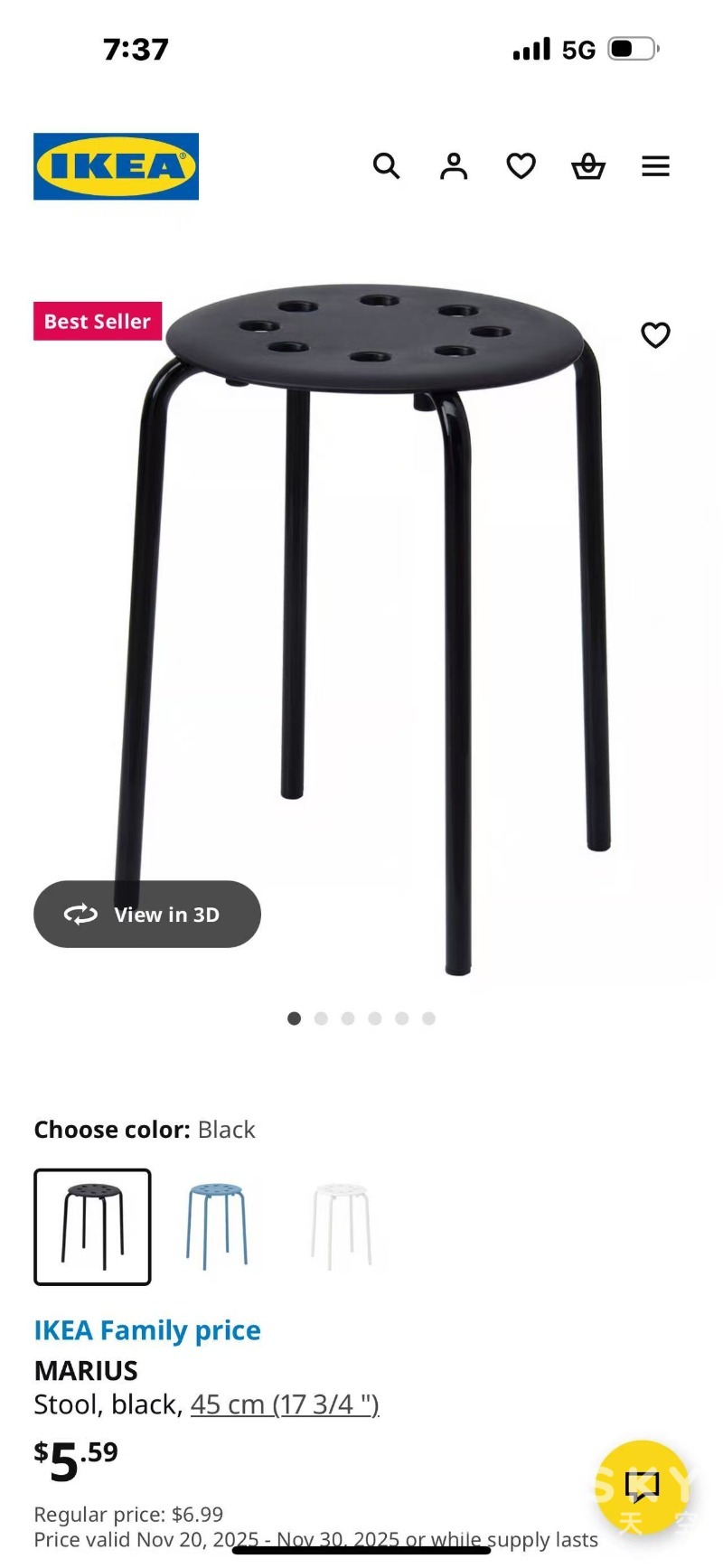The height and width of the screenshot is (1568, 723).
Task: Select the last image carousel dot
Action: [x=428, y=1018]
